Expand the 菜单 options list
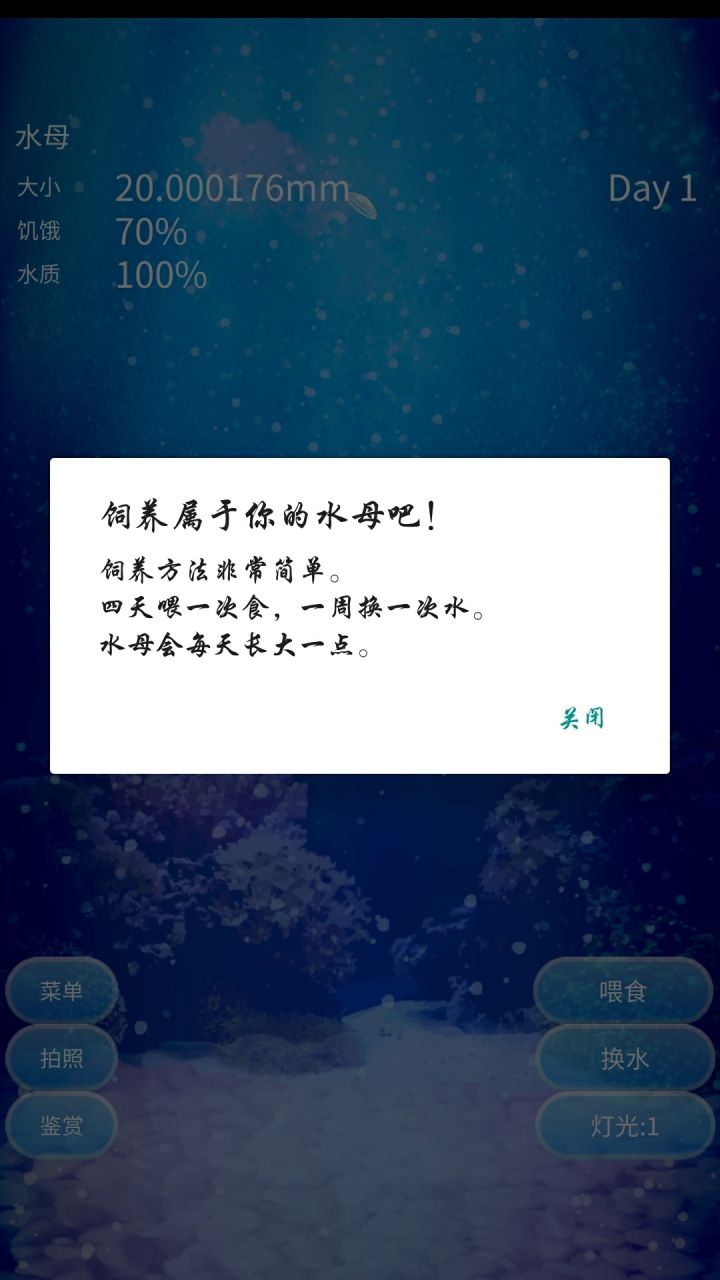 (x=61, y=990)
